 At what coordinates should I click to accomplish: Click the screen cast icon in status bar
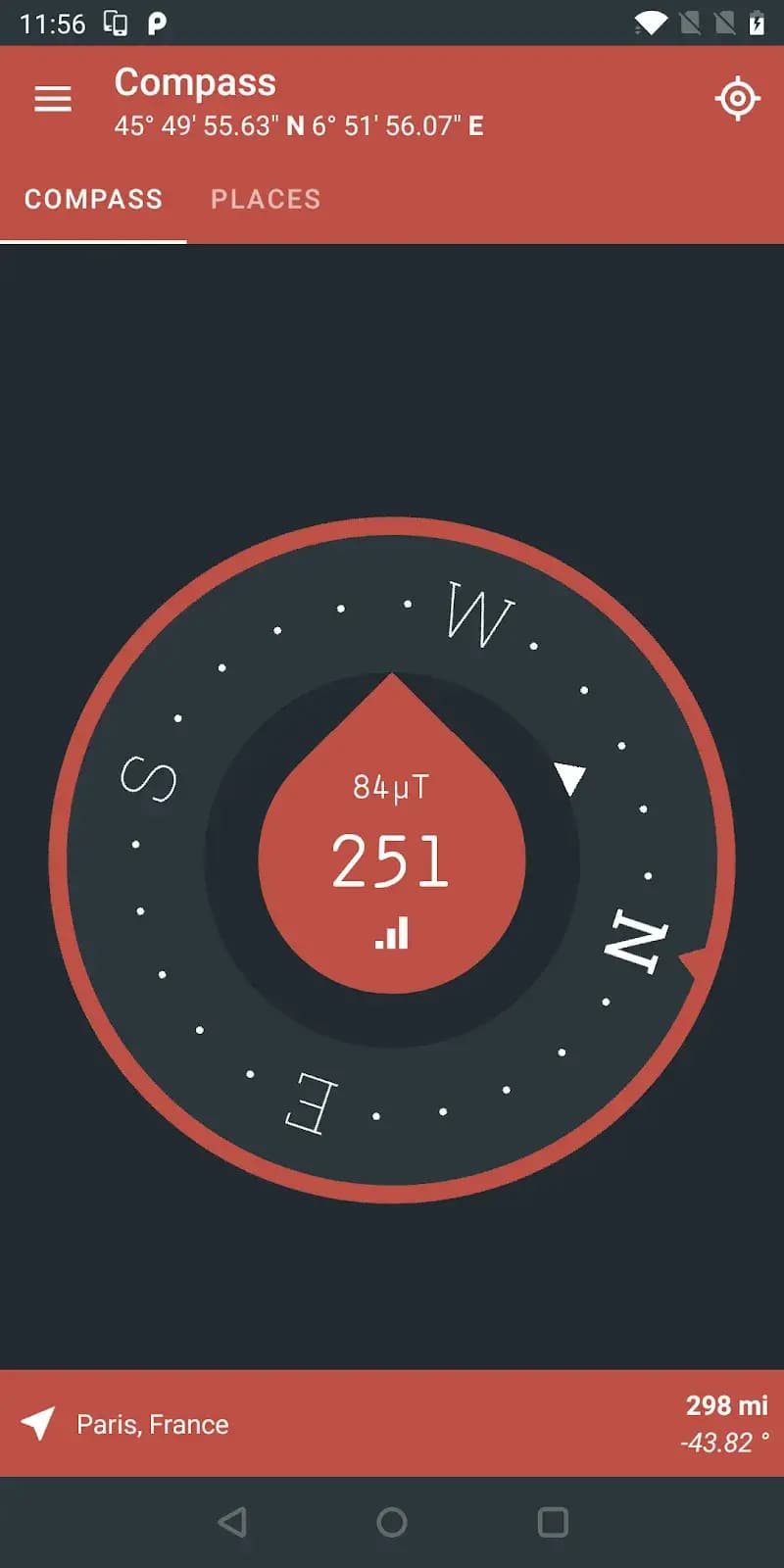(116, 21)
